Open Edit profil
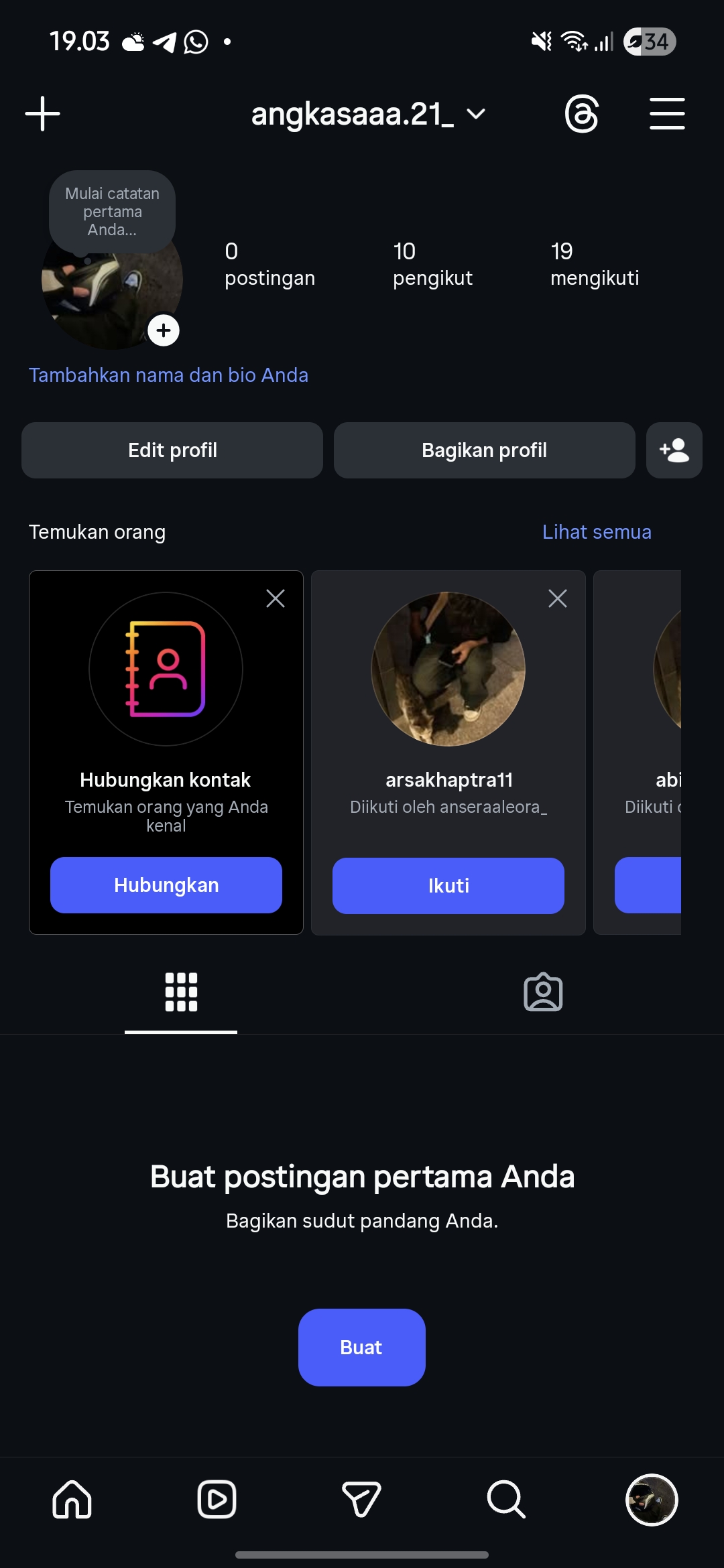The height and width of the screenshot is (1568, 724). [x=172, y=450]
